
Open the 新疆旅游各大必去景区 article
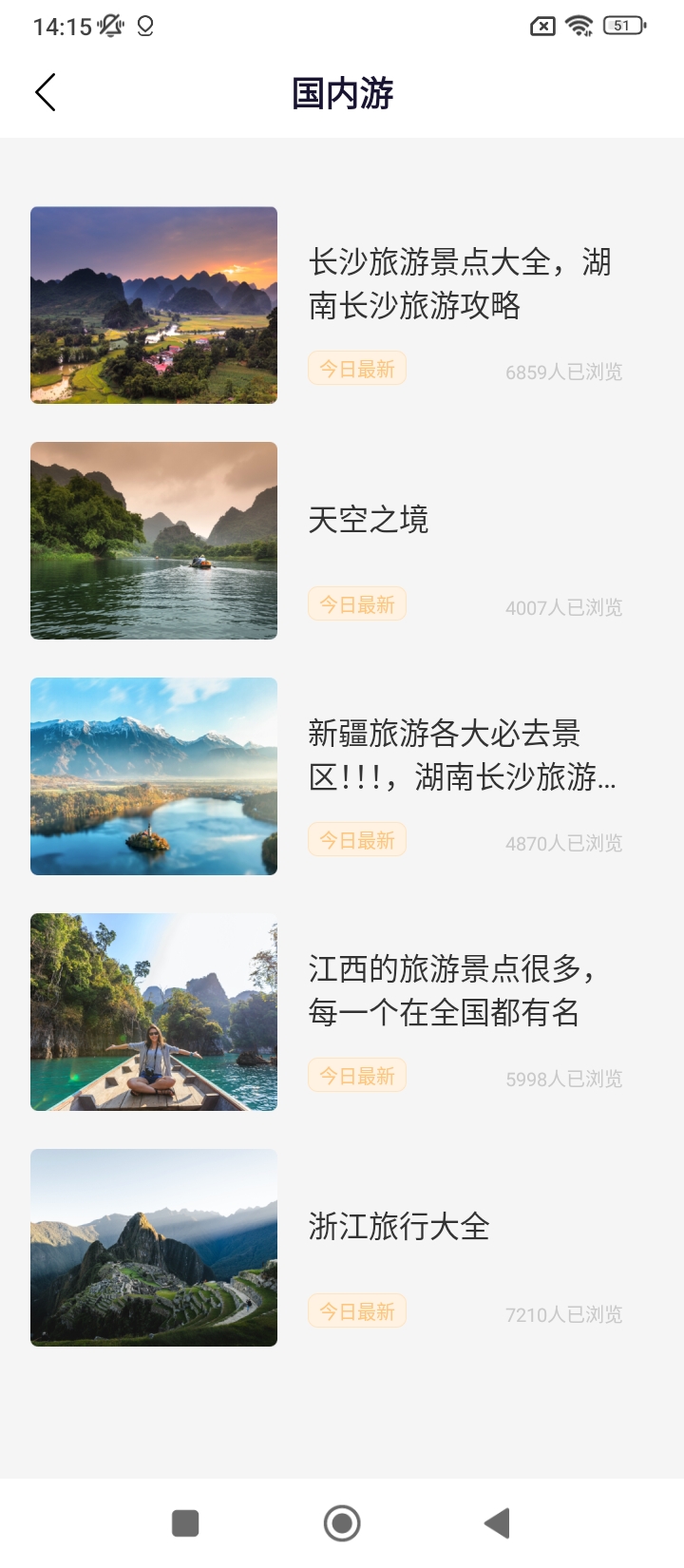[x=462, y=755]
